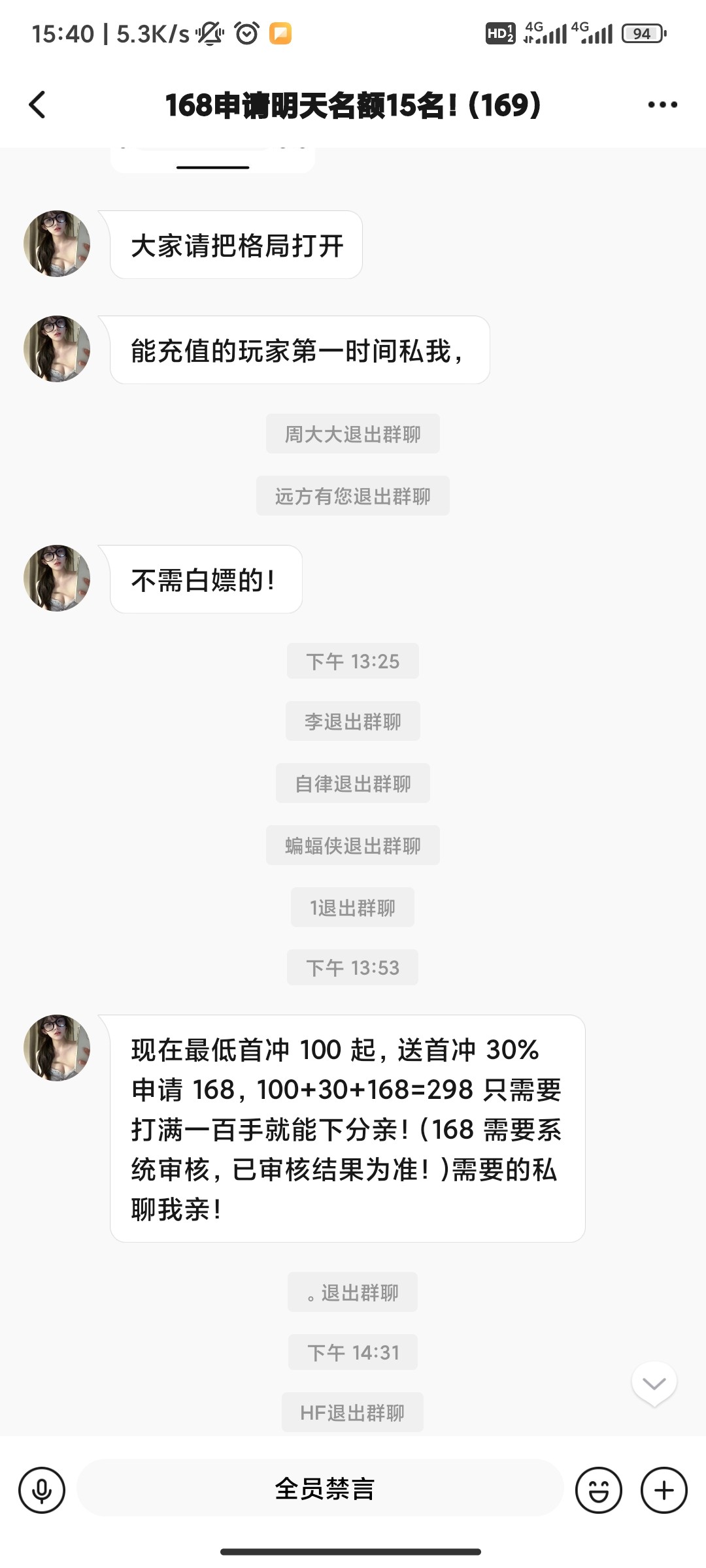706x1568 pixels.
Task: Open avatar next to 能充值的玩家 message
Action: tap(57, 349)
